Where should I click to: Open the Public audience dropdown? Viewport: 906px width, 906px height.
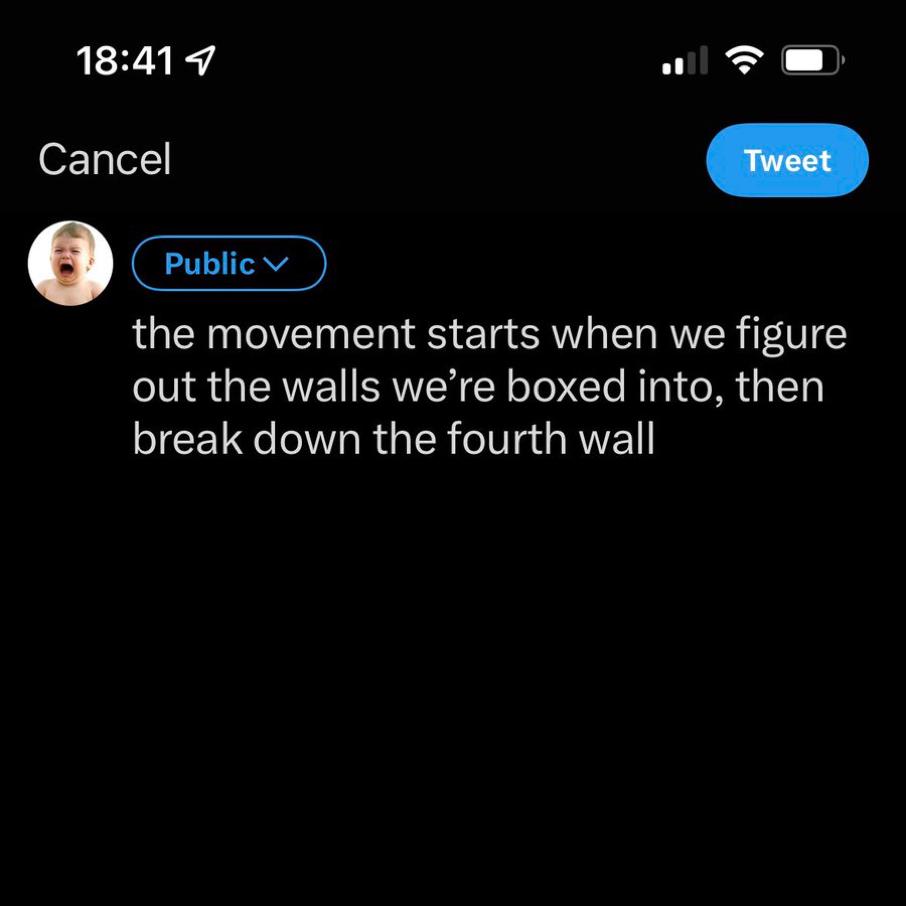point(229,264)
